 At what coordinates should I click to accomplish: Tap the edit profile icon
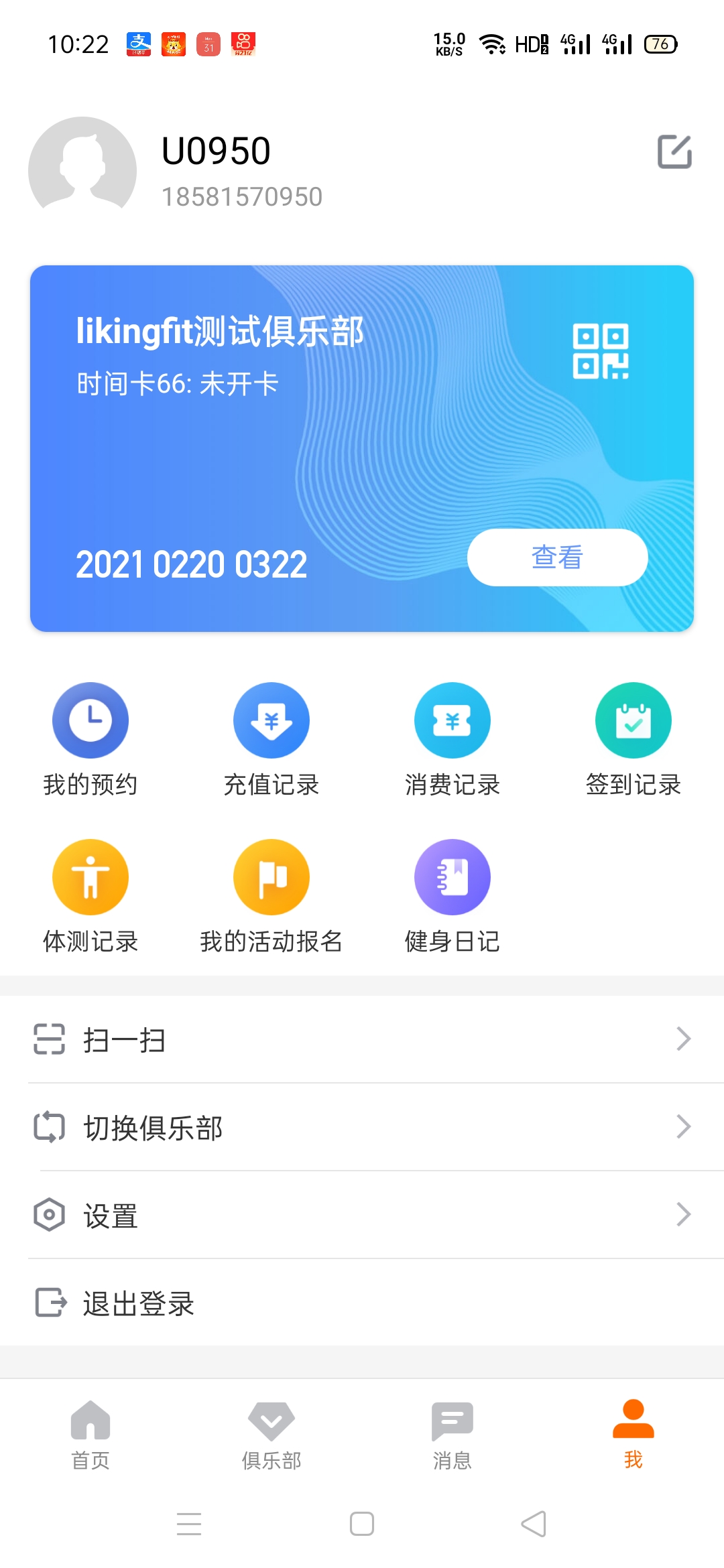coord(674,151)
